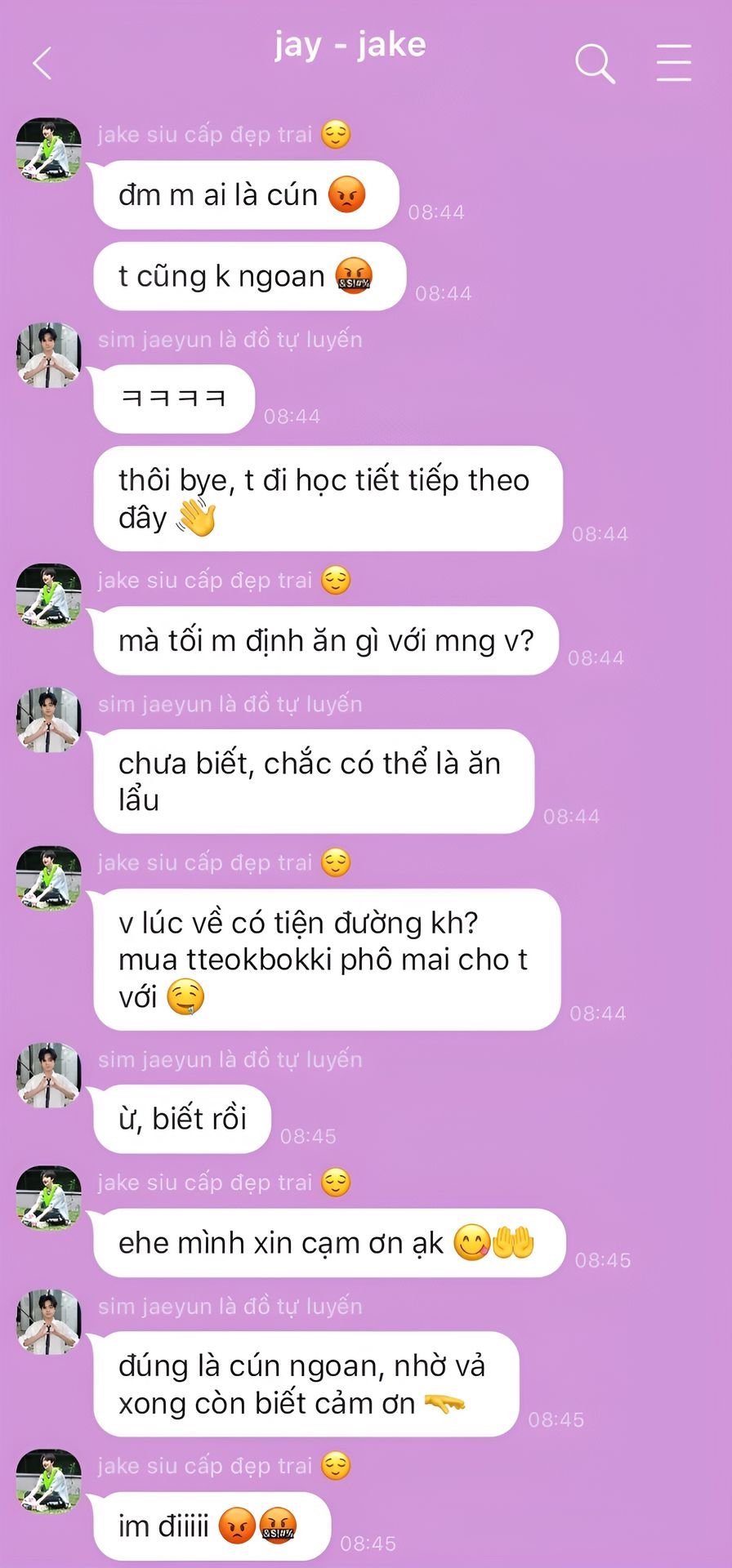Screen dimensions: 732x1568
Task: Go back from the jay - jake chat
Action: 42,63
